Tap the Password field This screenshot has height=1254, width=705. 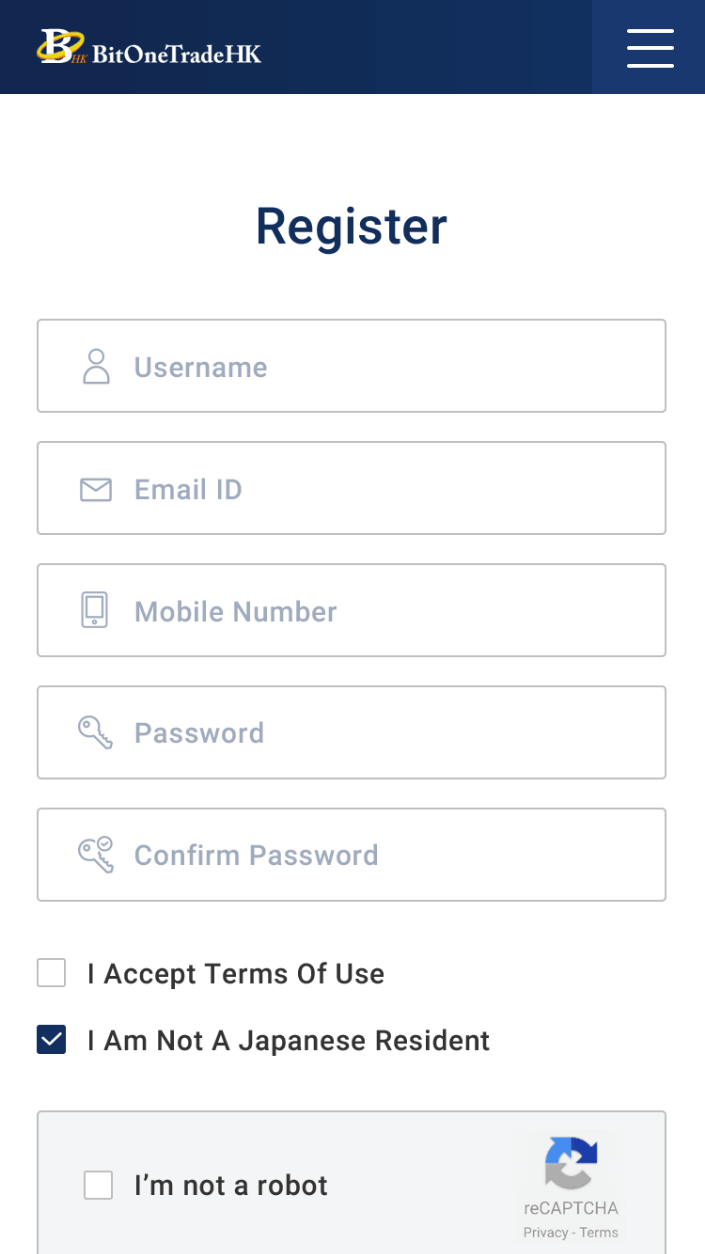click(351, 732)
